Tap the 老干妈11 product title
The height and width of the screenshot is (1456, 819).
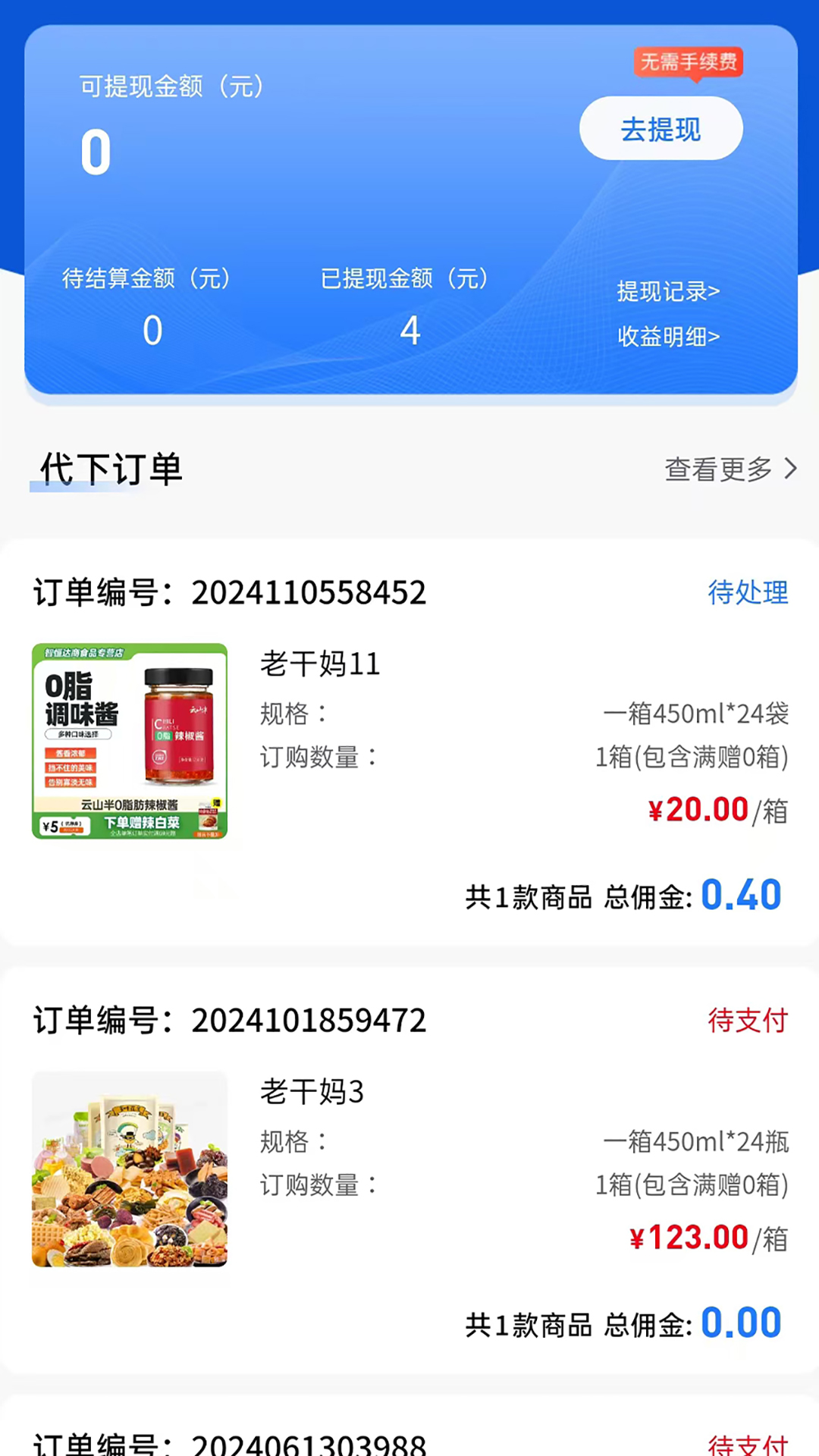[320, 664]
